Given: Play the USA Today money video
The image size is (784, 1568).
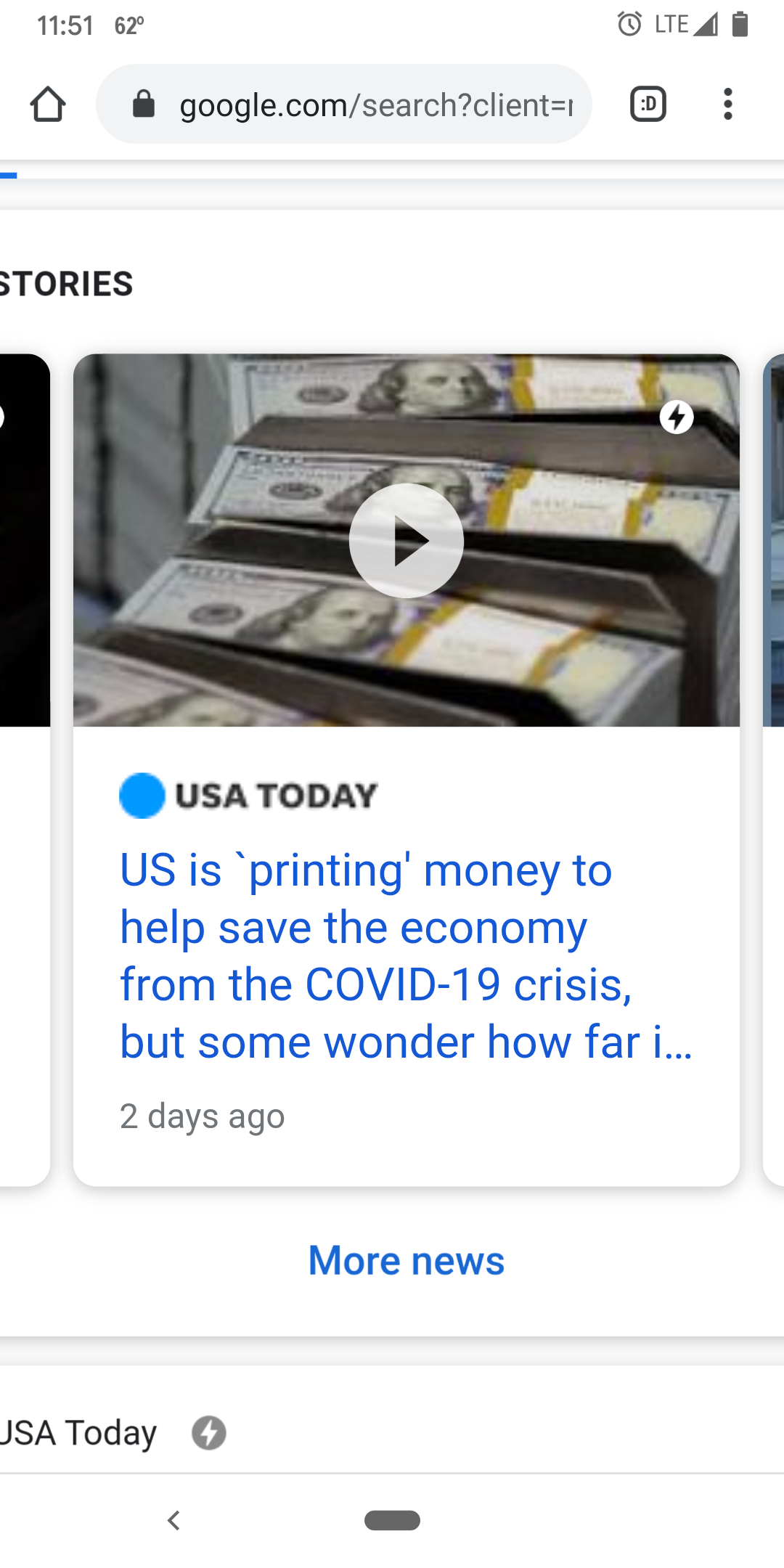Looking at the screenshot, I should [407, 541].
